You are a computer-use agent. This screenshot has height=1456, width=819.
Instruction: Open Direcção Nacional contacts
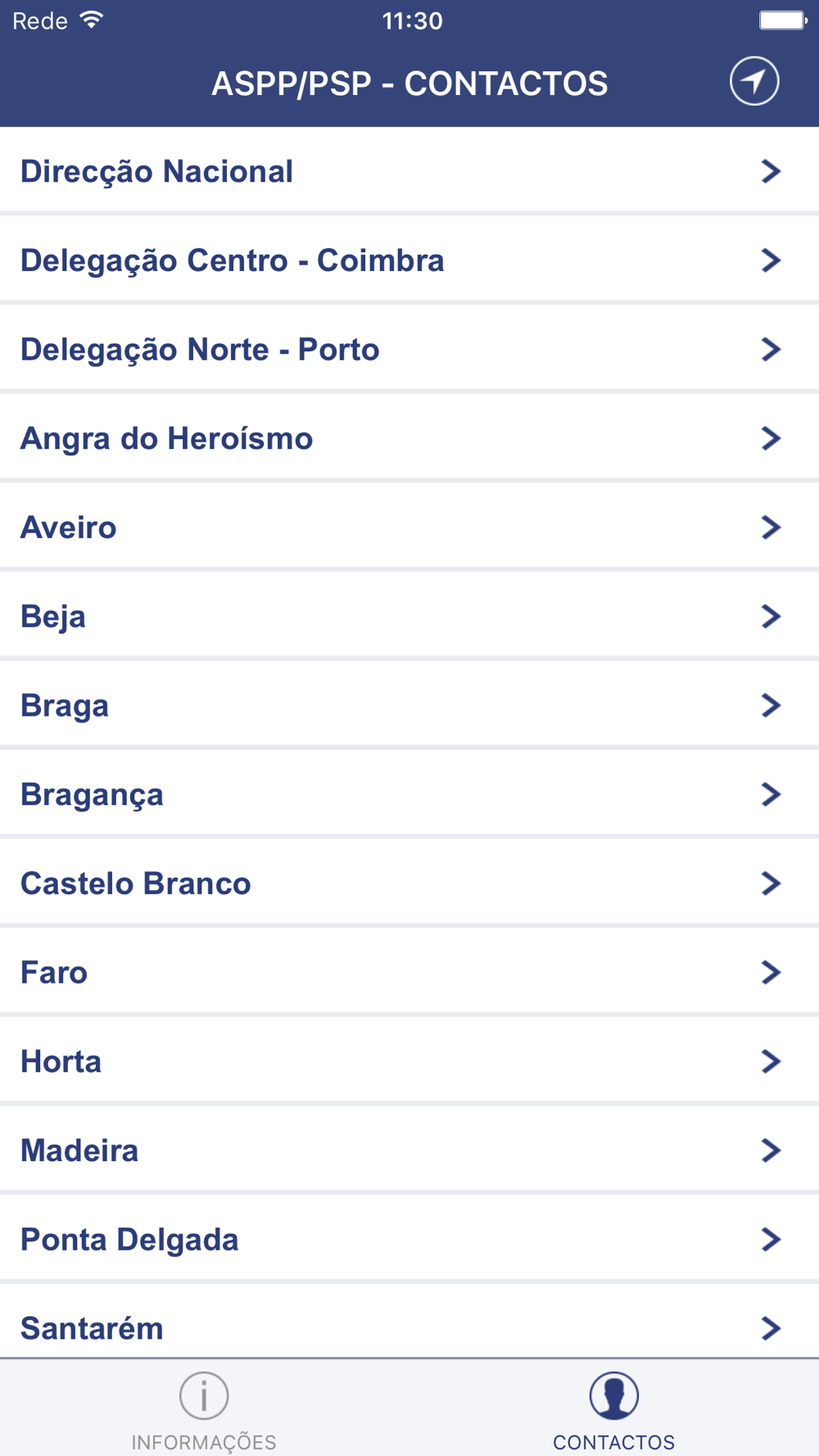[409, 170]
